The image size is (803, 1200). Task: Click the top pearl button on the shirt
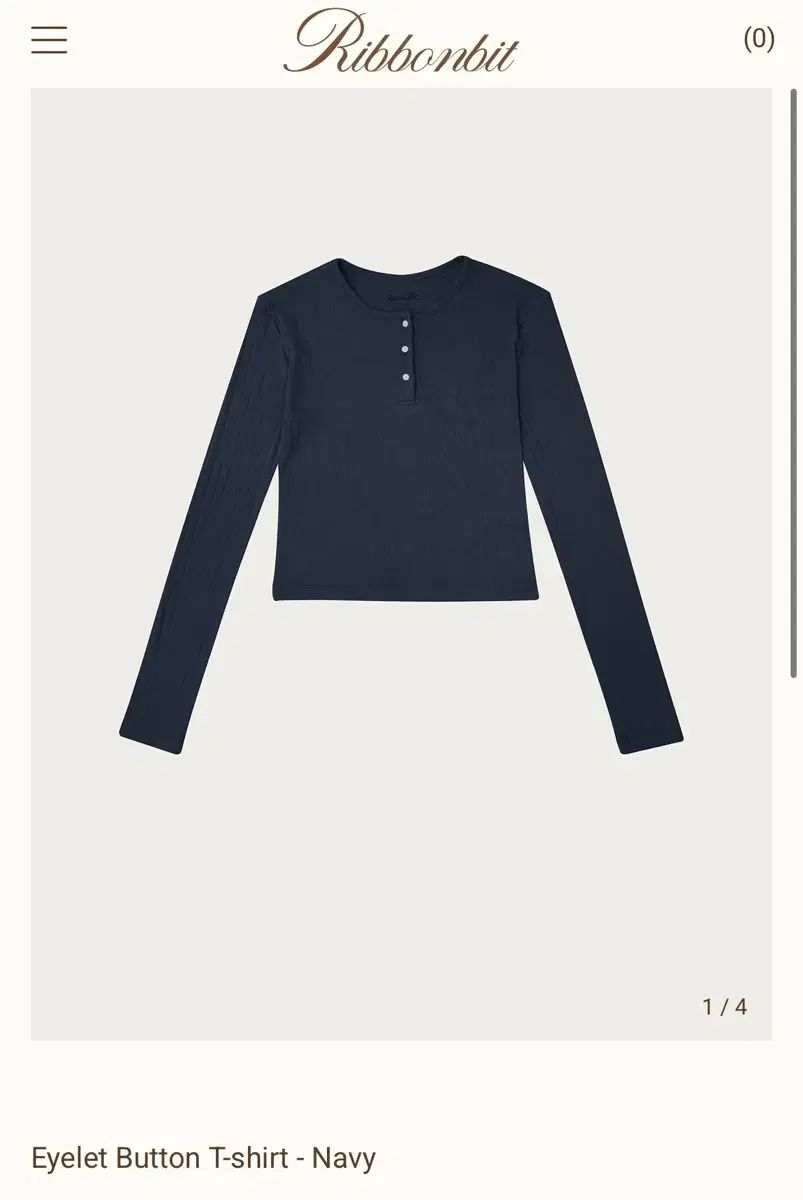pos(405,324)
